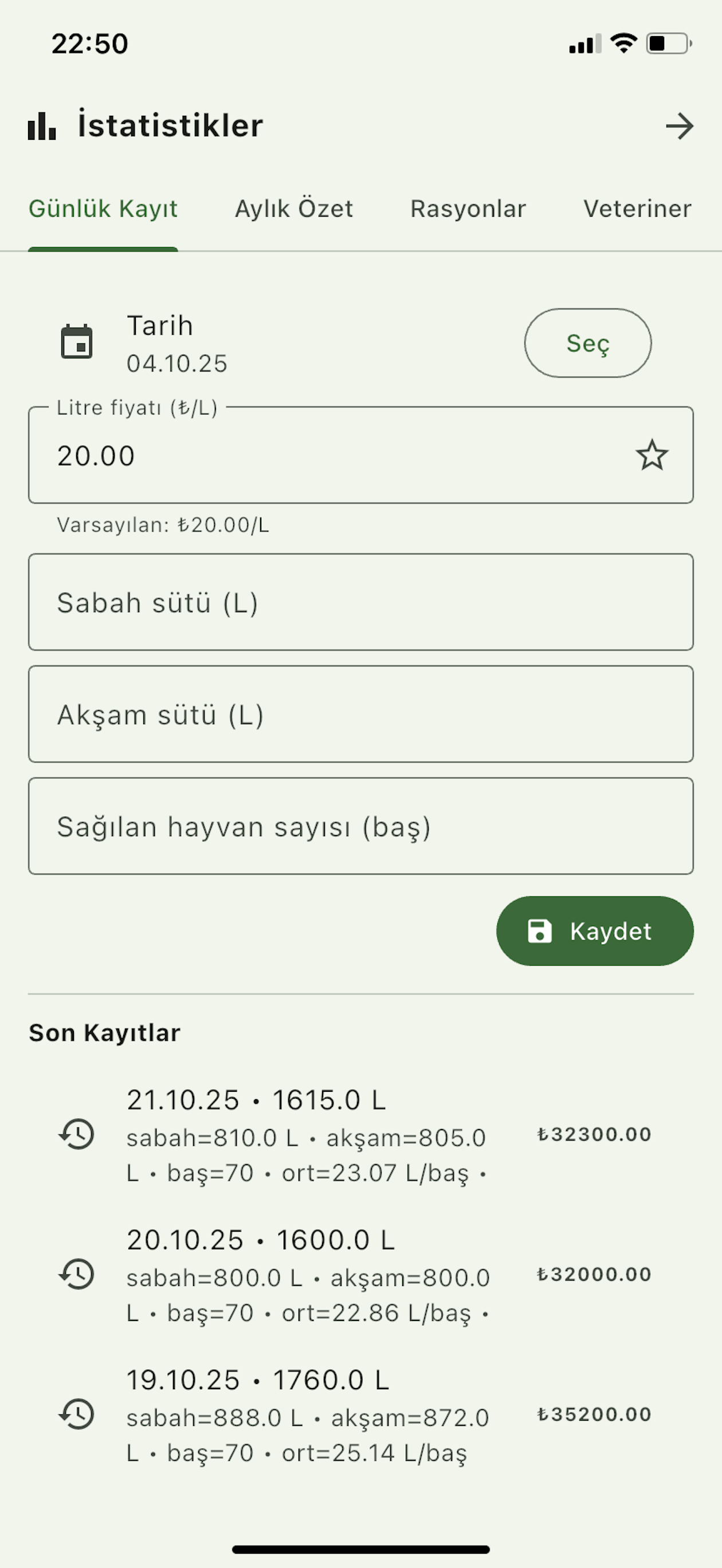The width and height of the screenshot is (722, 1568).
Task: Open the 20.10.25 record of 1600.0 L
Action: (x=361, y=1275)
